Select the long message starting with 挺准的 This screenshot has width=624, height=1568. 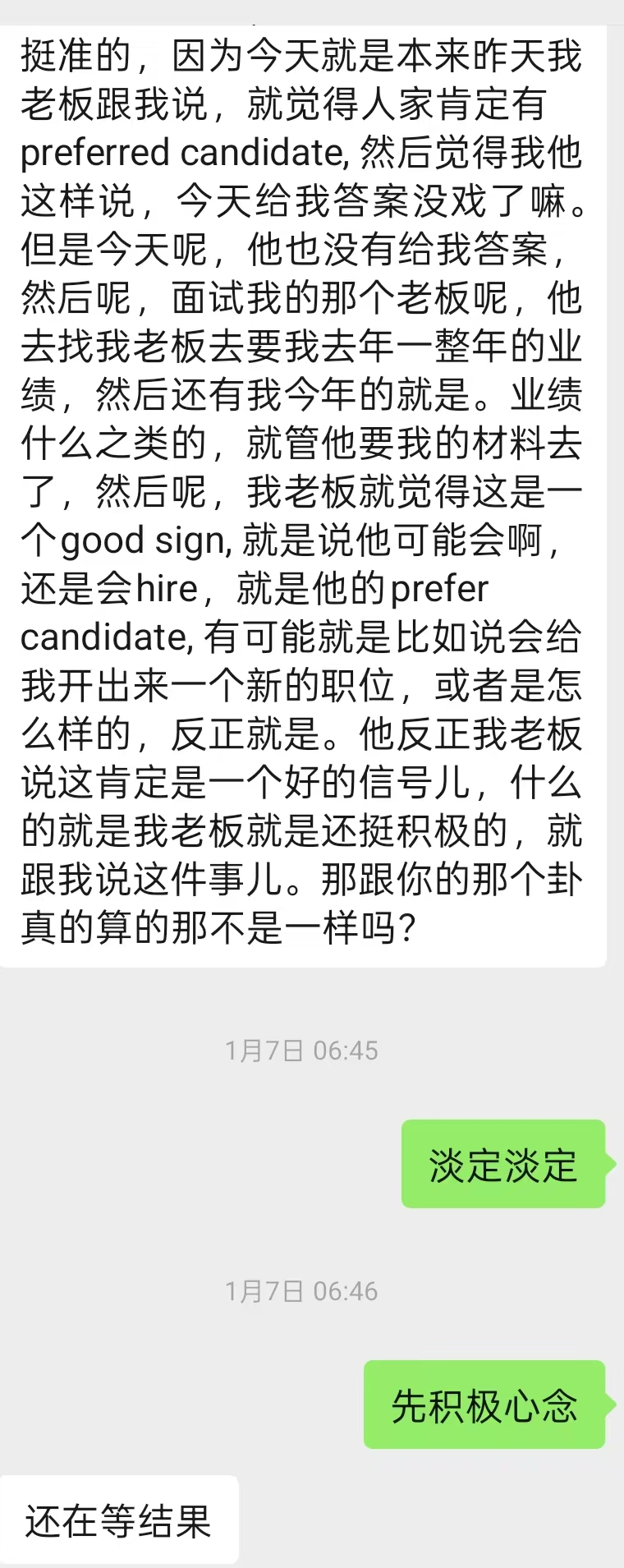point(304,493)
